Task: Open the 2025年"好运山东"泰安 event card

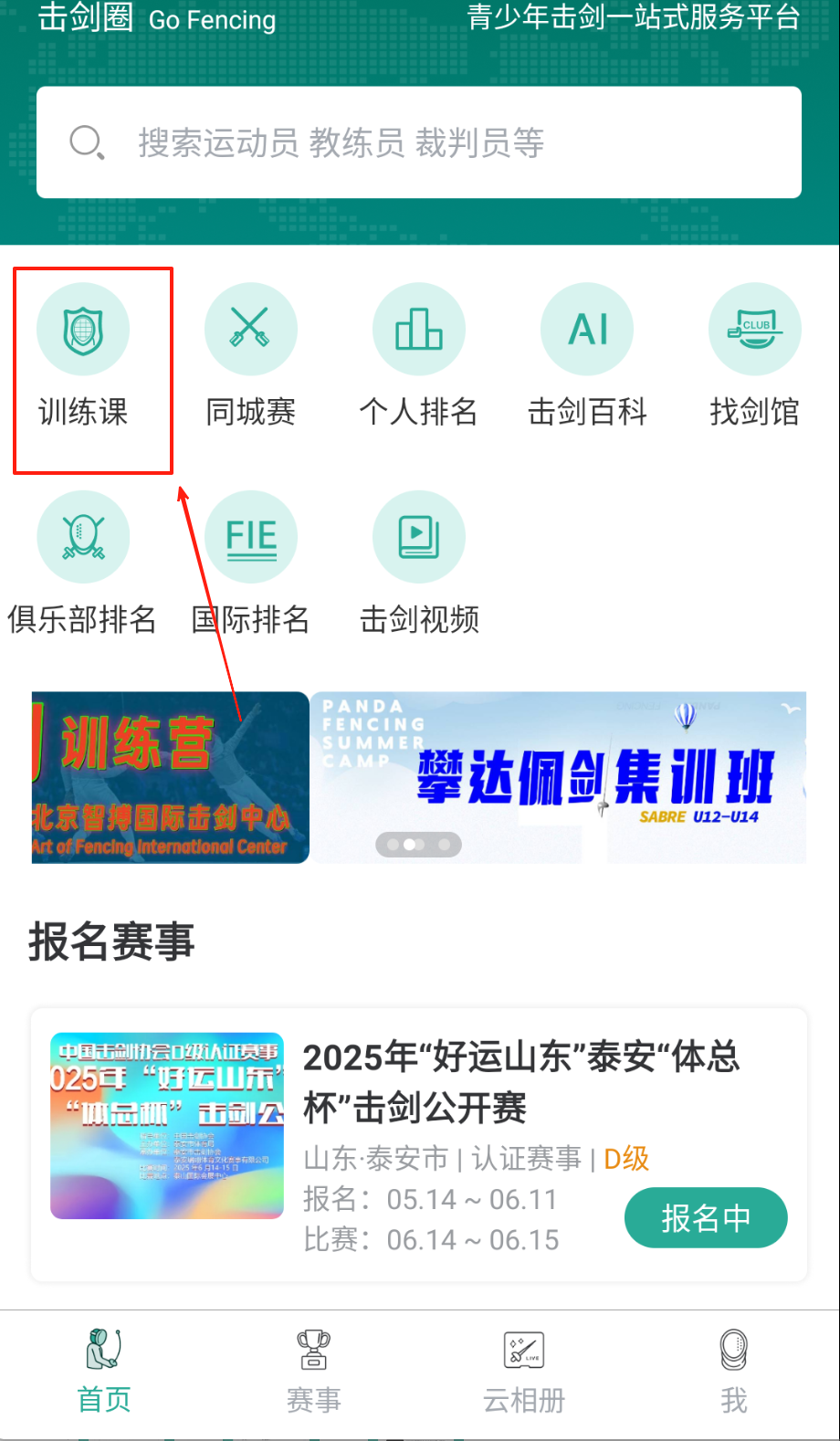Action: (x=520, y=1082)
